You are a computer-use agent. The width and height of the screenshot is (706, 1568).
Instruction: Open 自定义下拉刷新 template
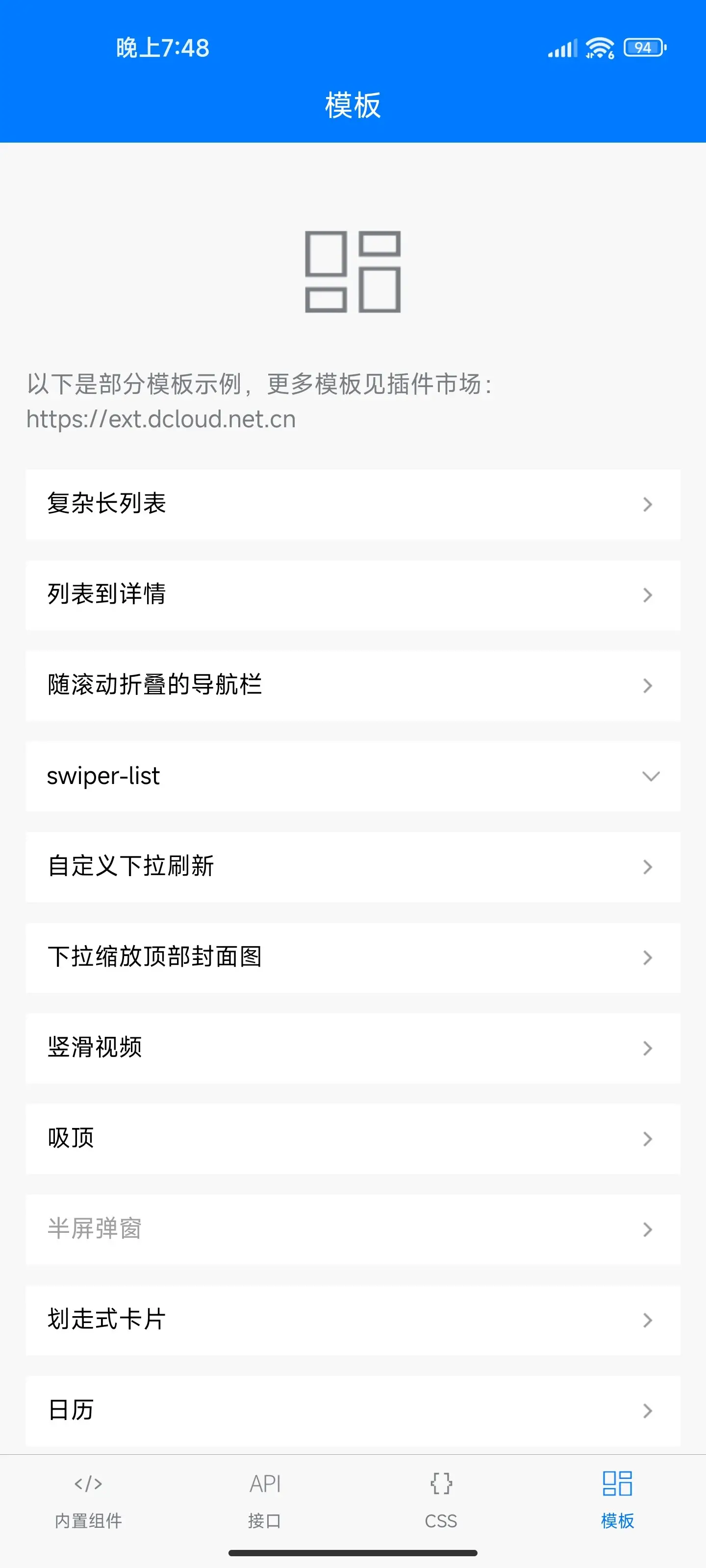(353, 867)
